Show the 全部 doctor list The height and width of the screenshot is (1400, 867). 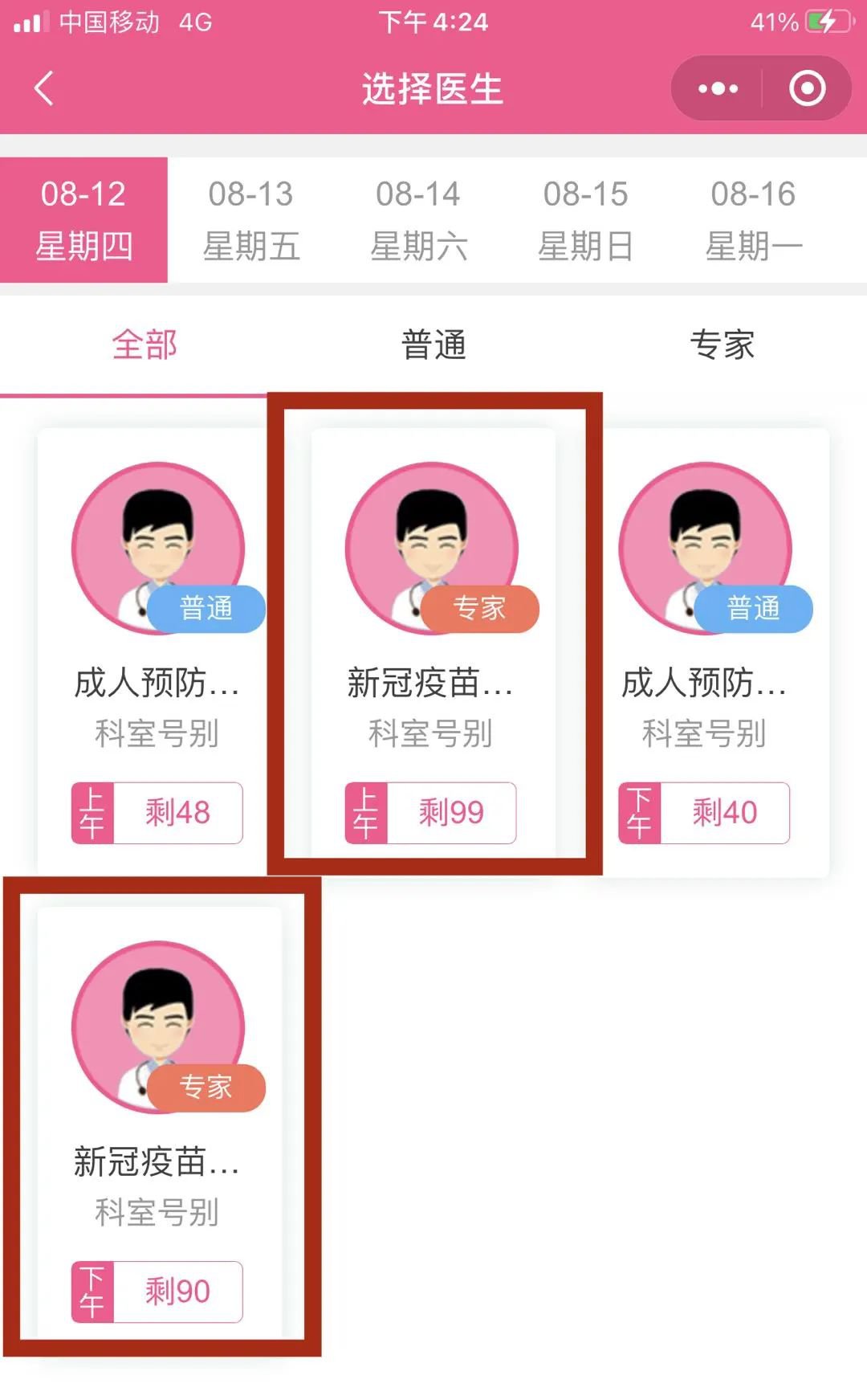(144, 345)
